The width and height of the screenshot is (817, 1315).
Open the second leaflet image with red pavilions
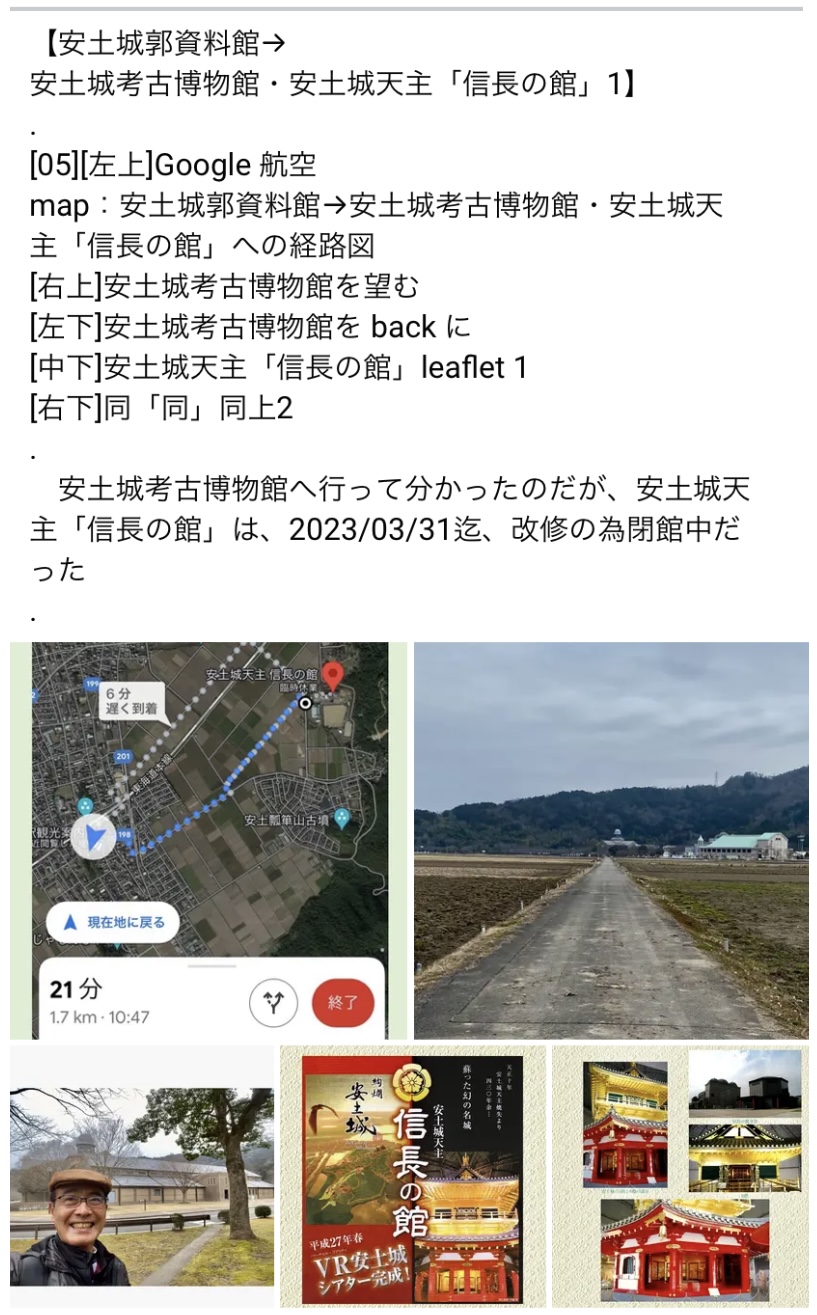coord(680,1176)
